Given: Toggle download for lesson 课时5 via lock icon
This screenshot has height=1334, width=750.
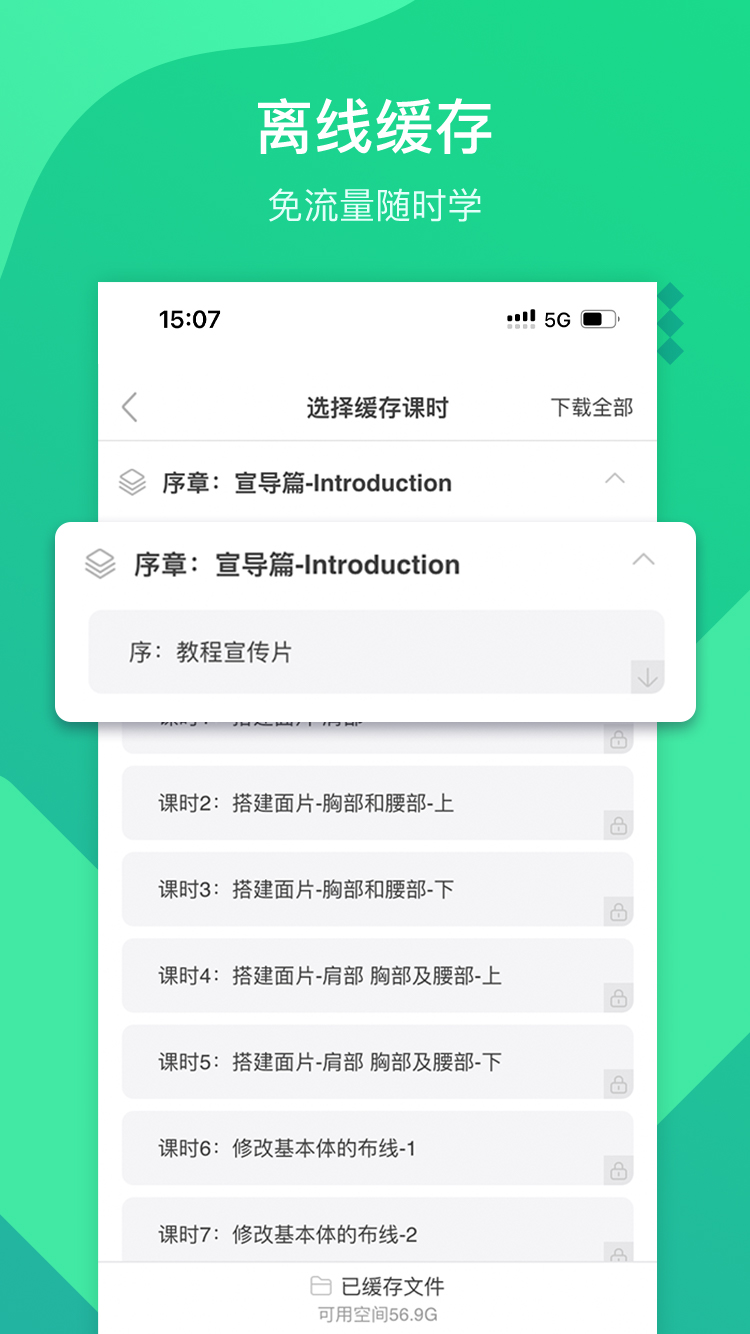Looking at the screenshot, I should click(618, 1083).
